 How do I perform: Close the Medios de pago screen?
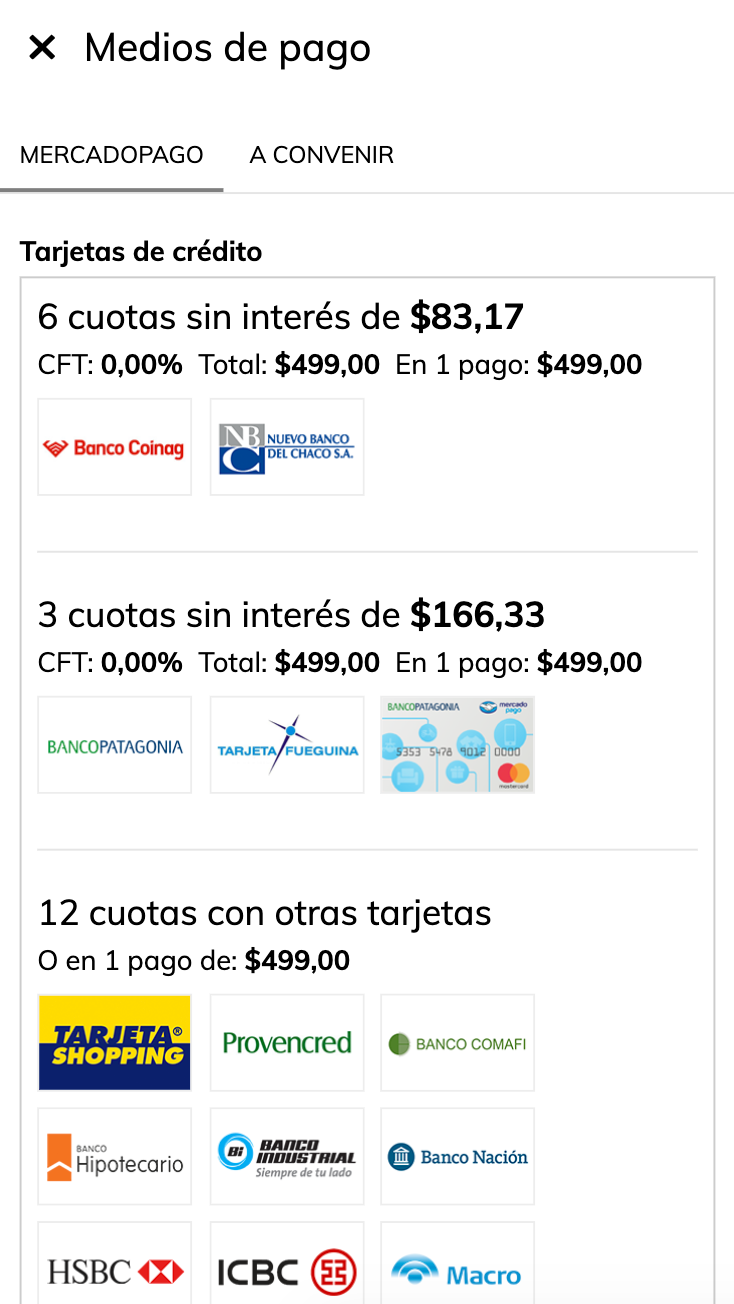42,47
